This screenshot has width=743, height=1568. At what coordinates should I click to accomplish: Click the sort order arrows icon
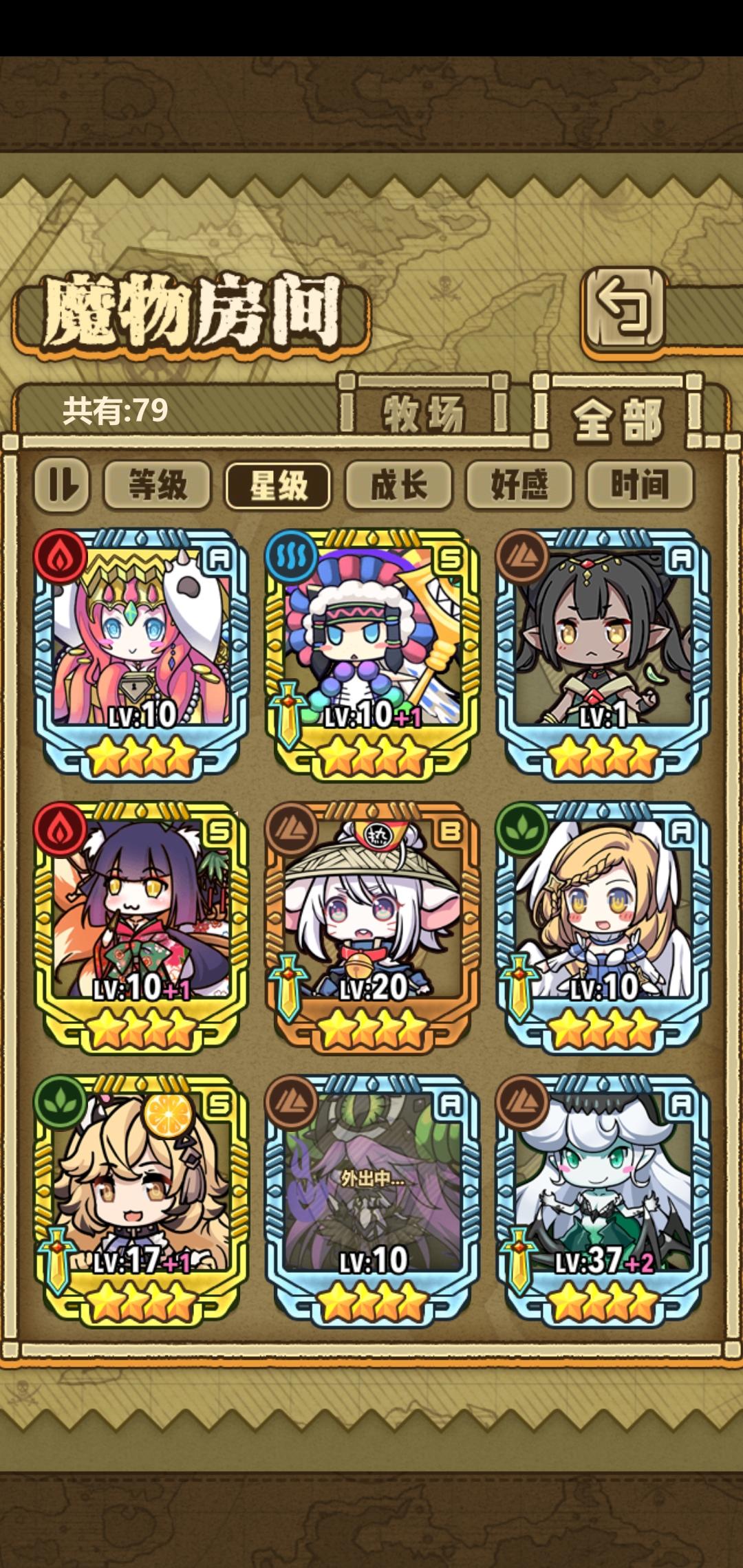click(x=67, y=486)
